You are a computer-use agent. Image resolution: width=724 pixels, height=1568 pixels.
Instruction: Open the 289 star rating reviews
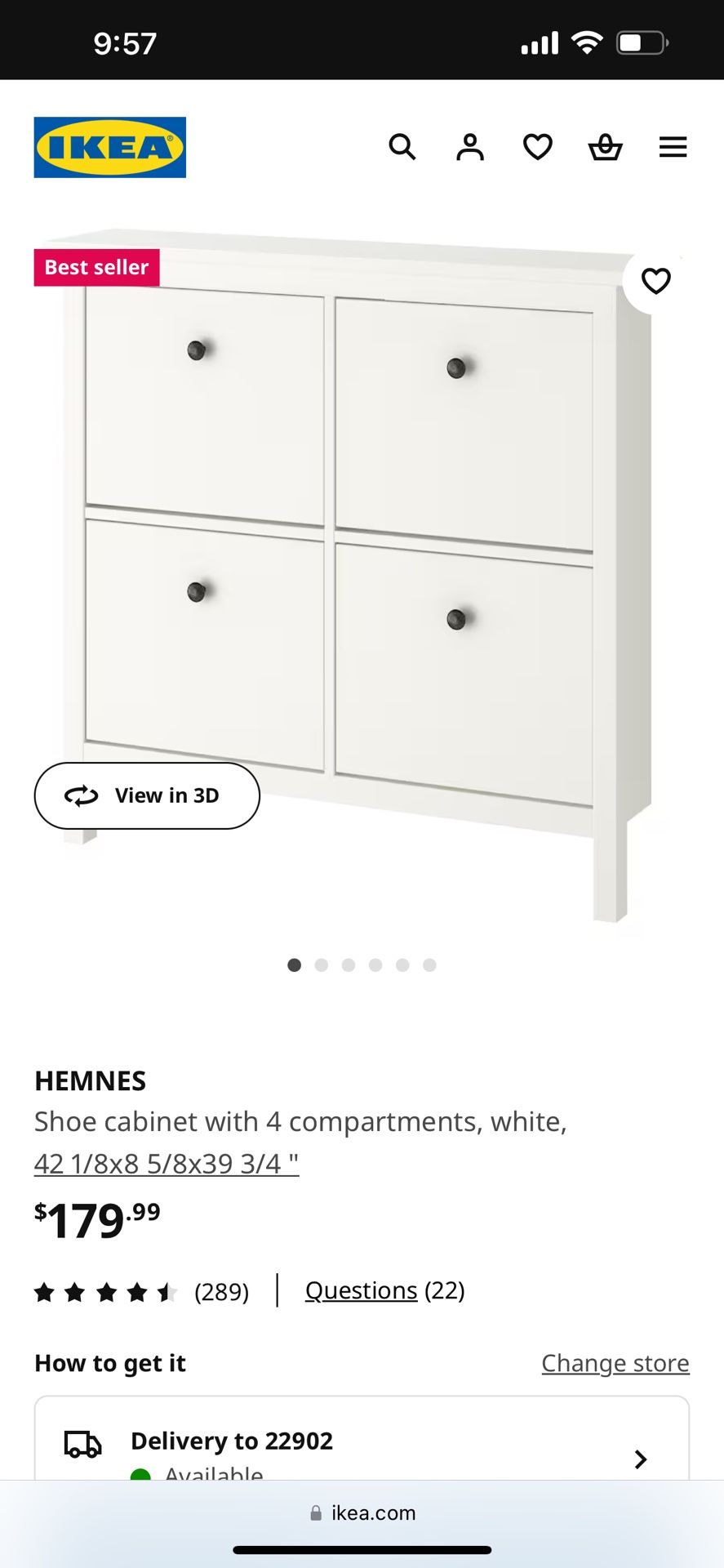coord(141,1292)
